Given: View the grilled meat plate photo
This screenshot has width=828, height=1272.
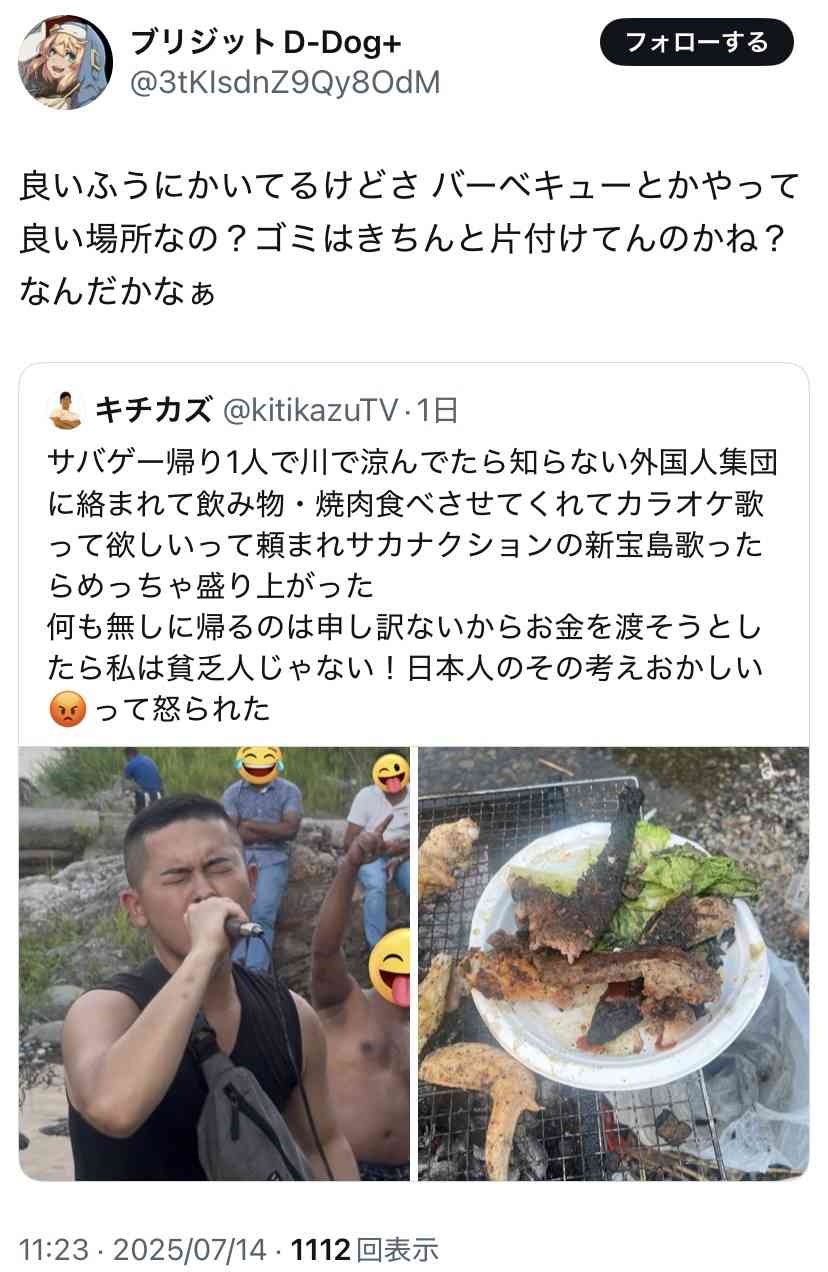Looking at the screenshot, I should coord(613,963).
